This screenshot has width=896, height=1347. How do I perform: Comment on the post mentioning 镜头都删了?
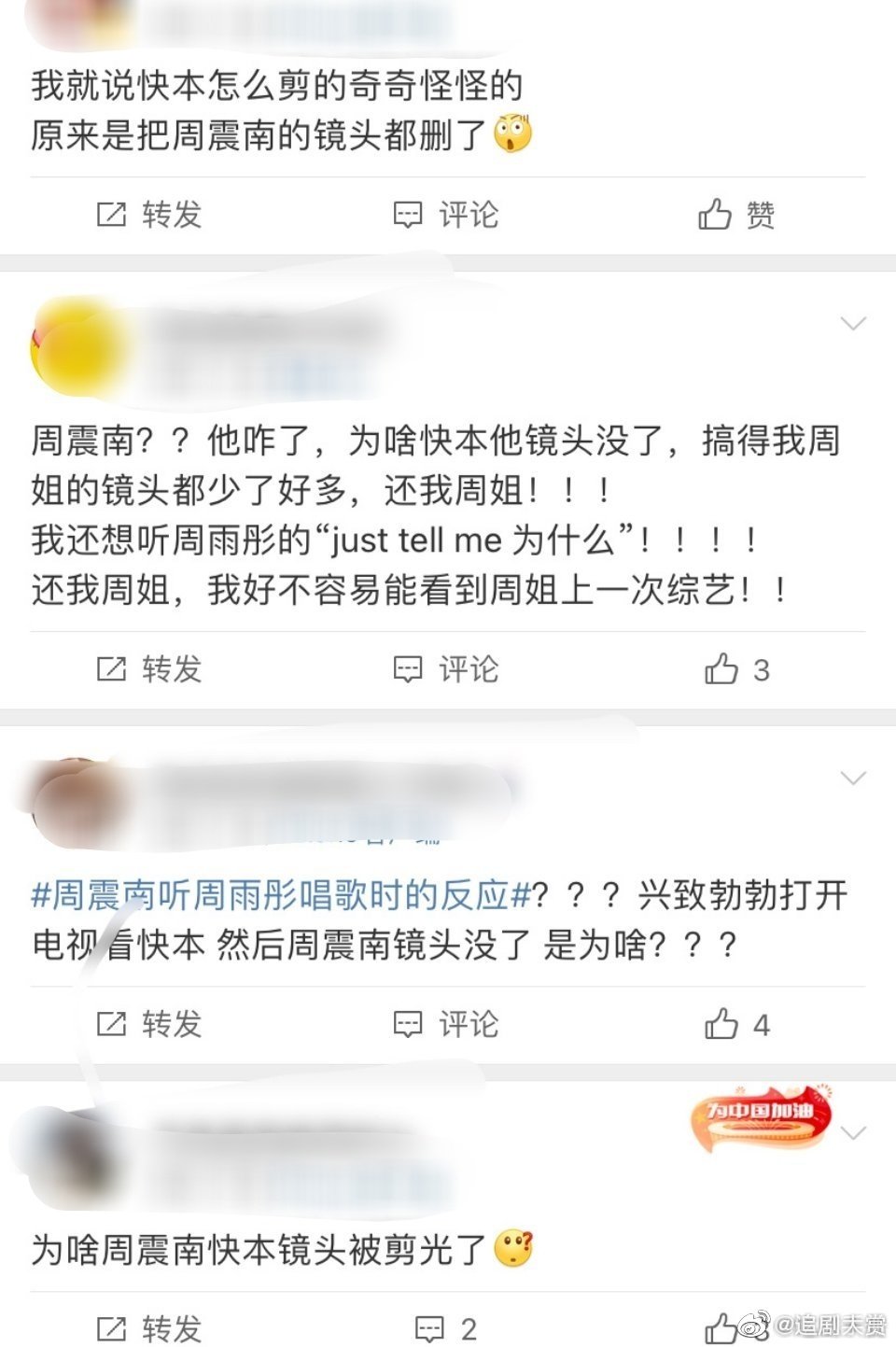click(x=446, y=215)
